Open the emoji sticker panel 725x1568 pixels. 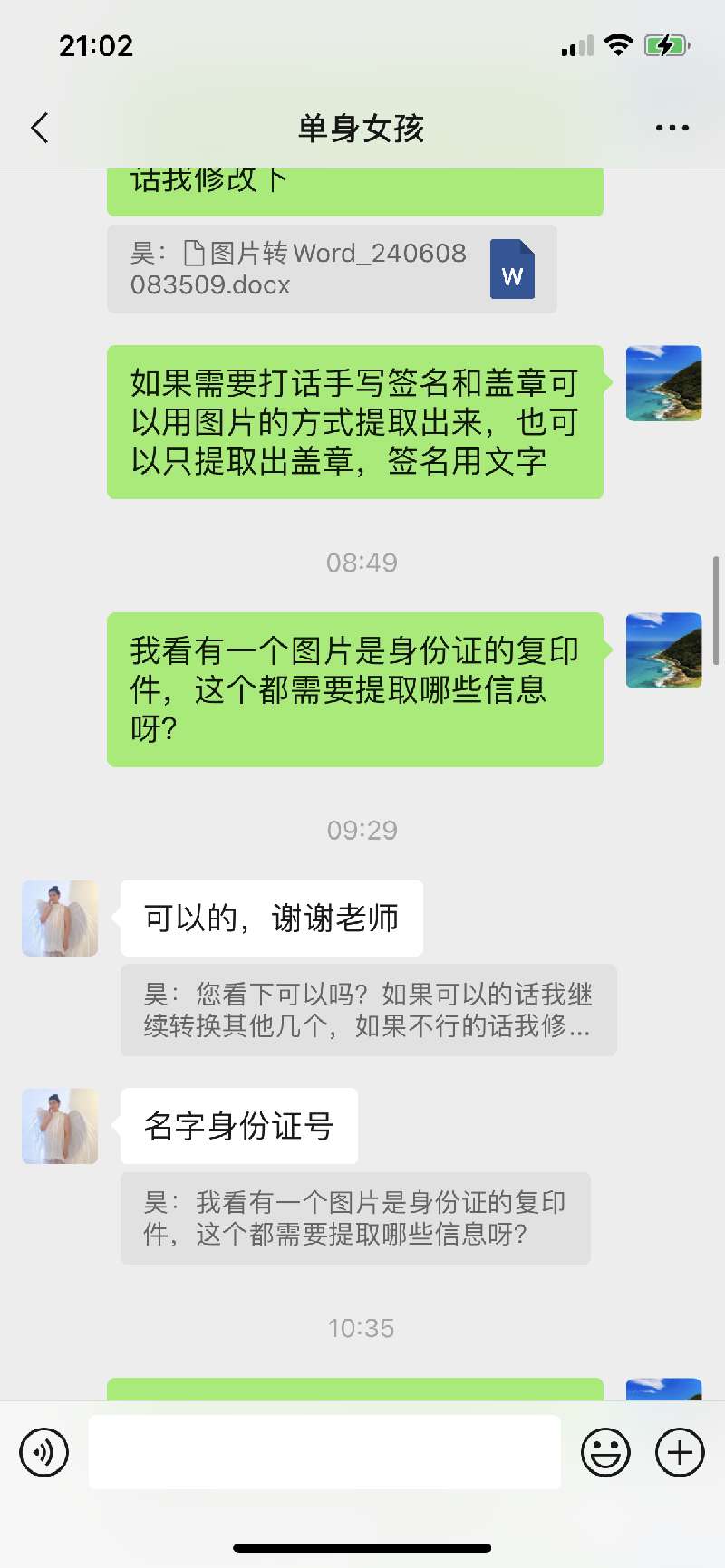(604, 1452)
